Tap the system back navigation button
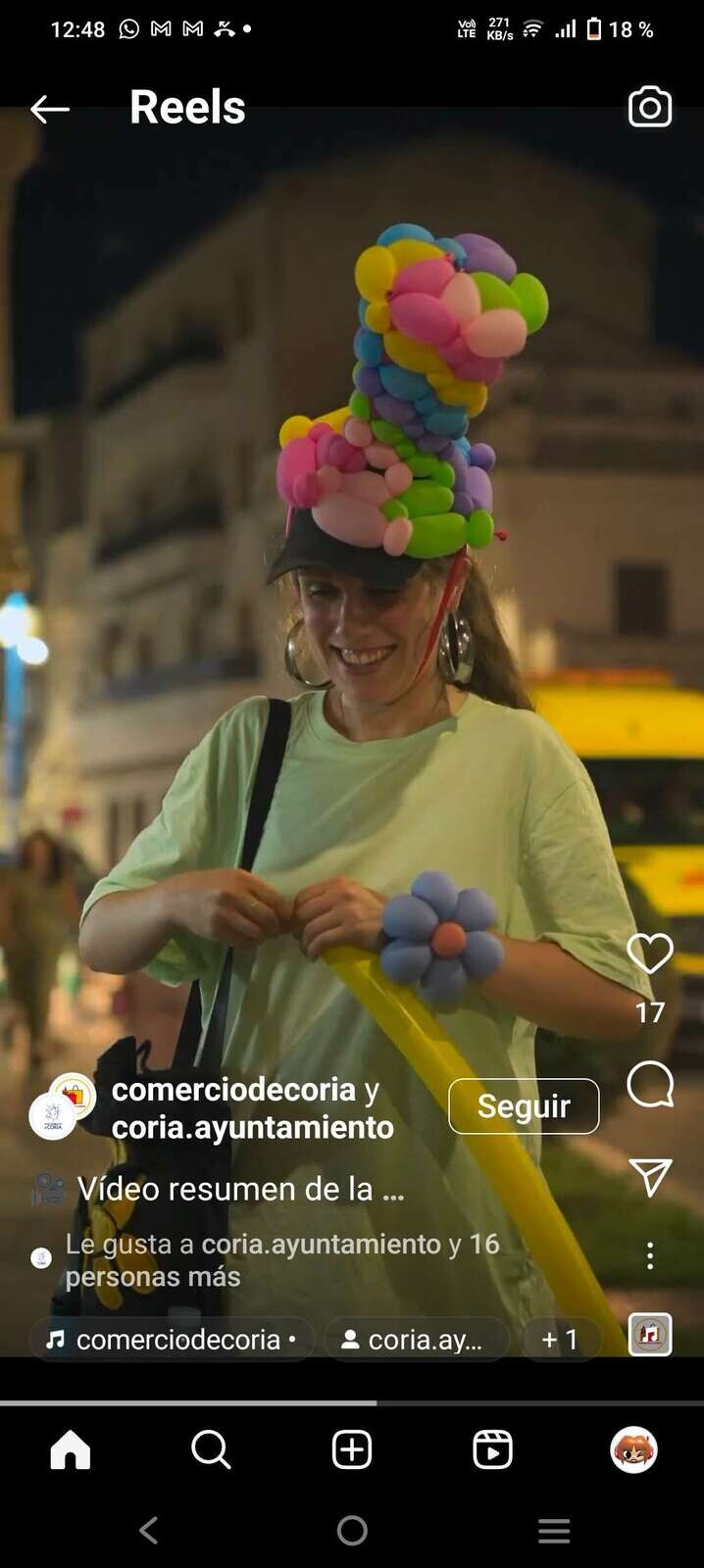Viewport: 704px width, 1568px height. 149,1530
